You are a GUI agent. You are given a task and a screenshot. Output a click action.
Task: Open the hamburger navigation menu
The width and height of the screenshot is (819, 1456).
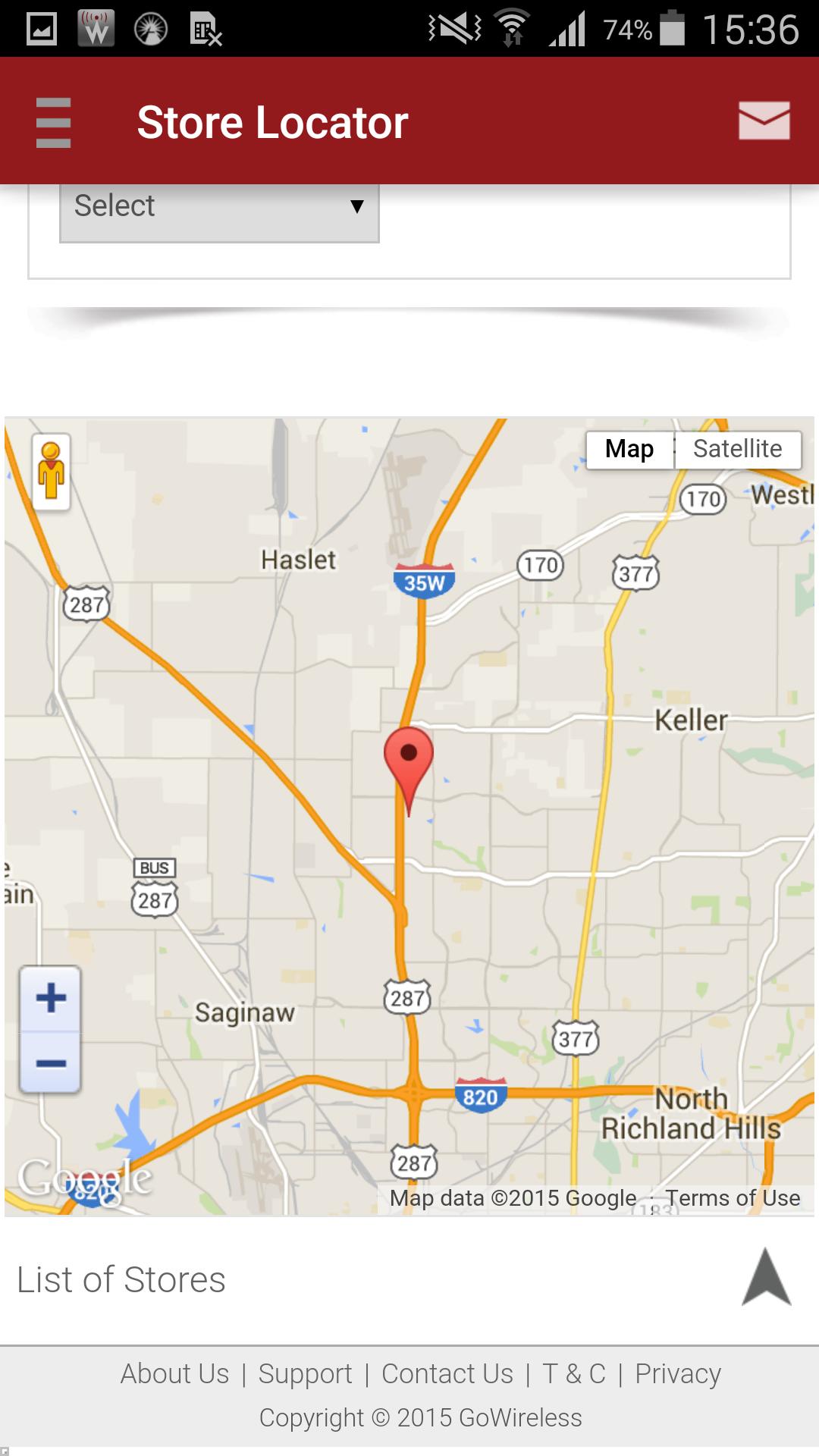(x=53, y=123)
